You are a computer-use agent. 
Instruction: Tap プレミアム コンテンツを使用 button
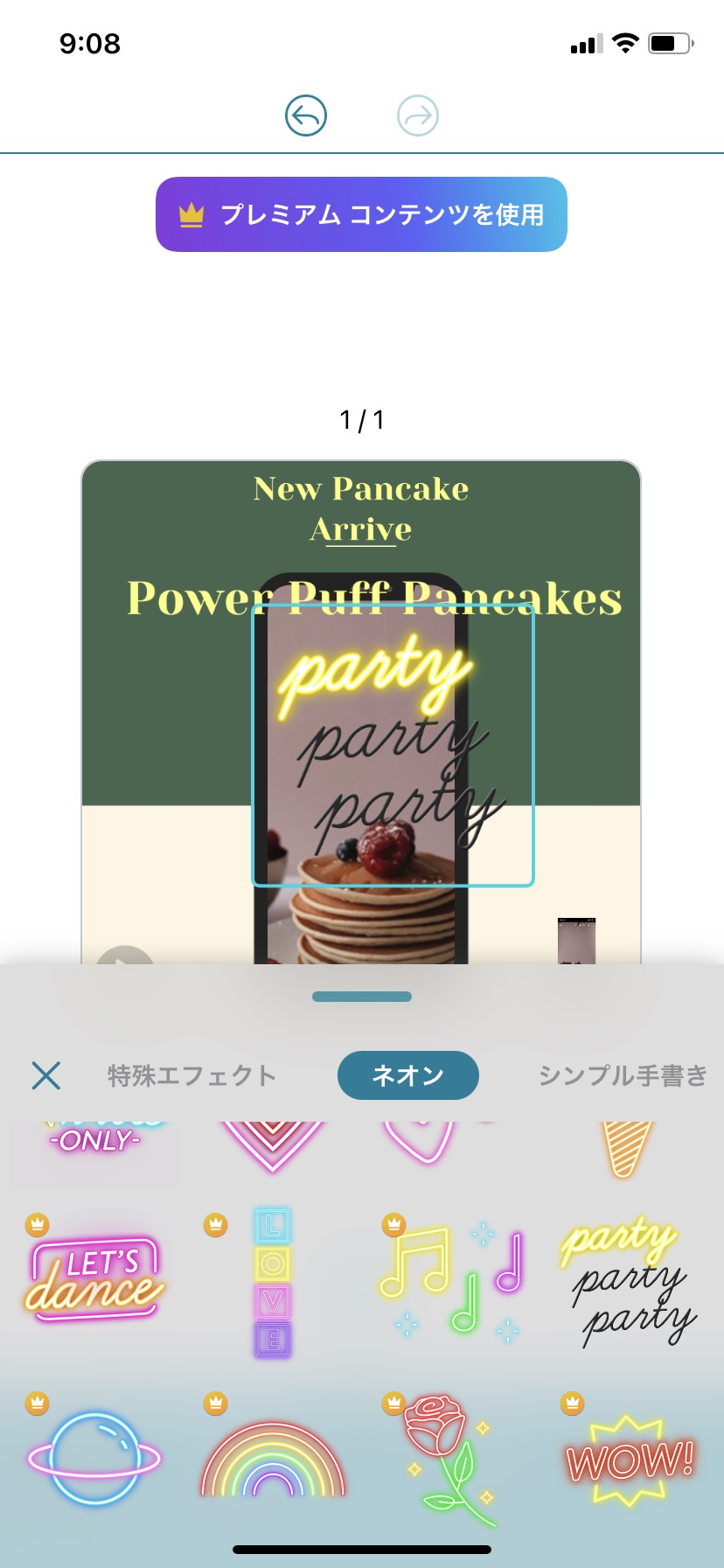(x=361, y=214)
